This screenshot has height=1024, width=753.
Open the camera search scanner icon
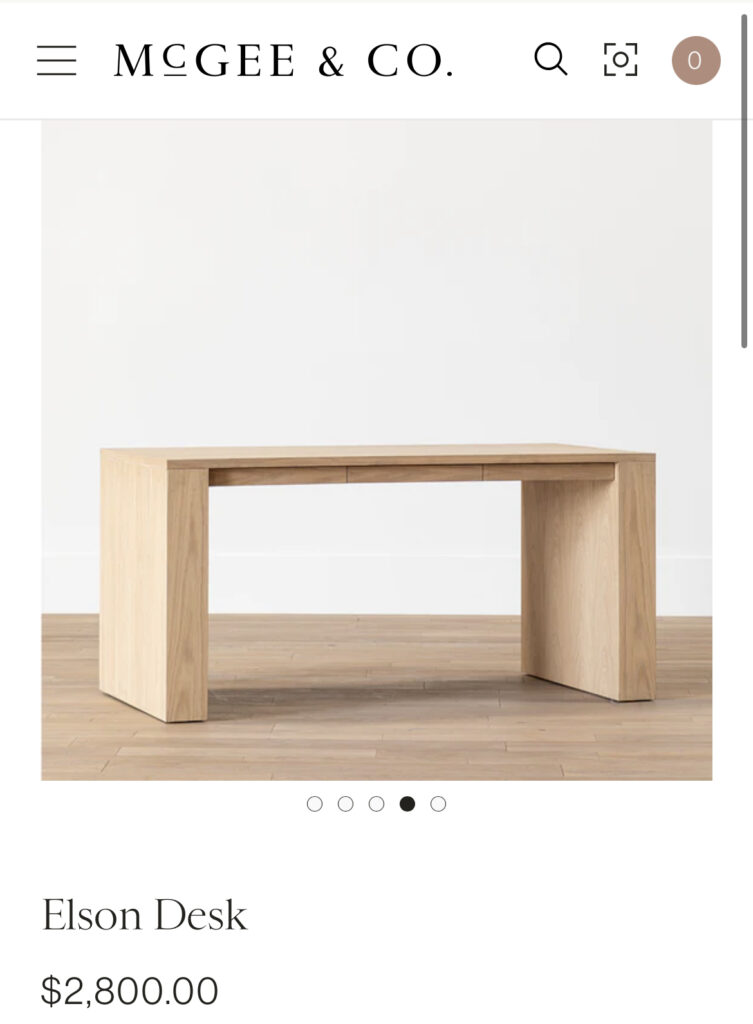pyautogui.click(x=621, y=61)
